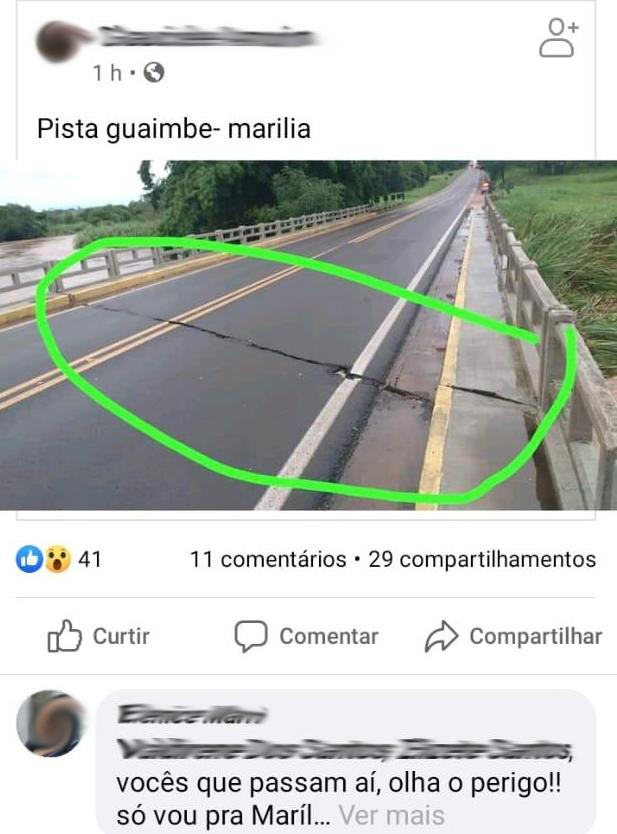Tap the add friend icon

coord(559,38)
